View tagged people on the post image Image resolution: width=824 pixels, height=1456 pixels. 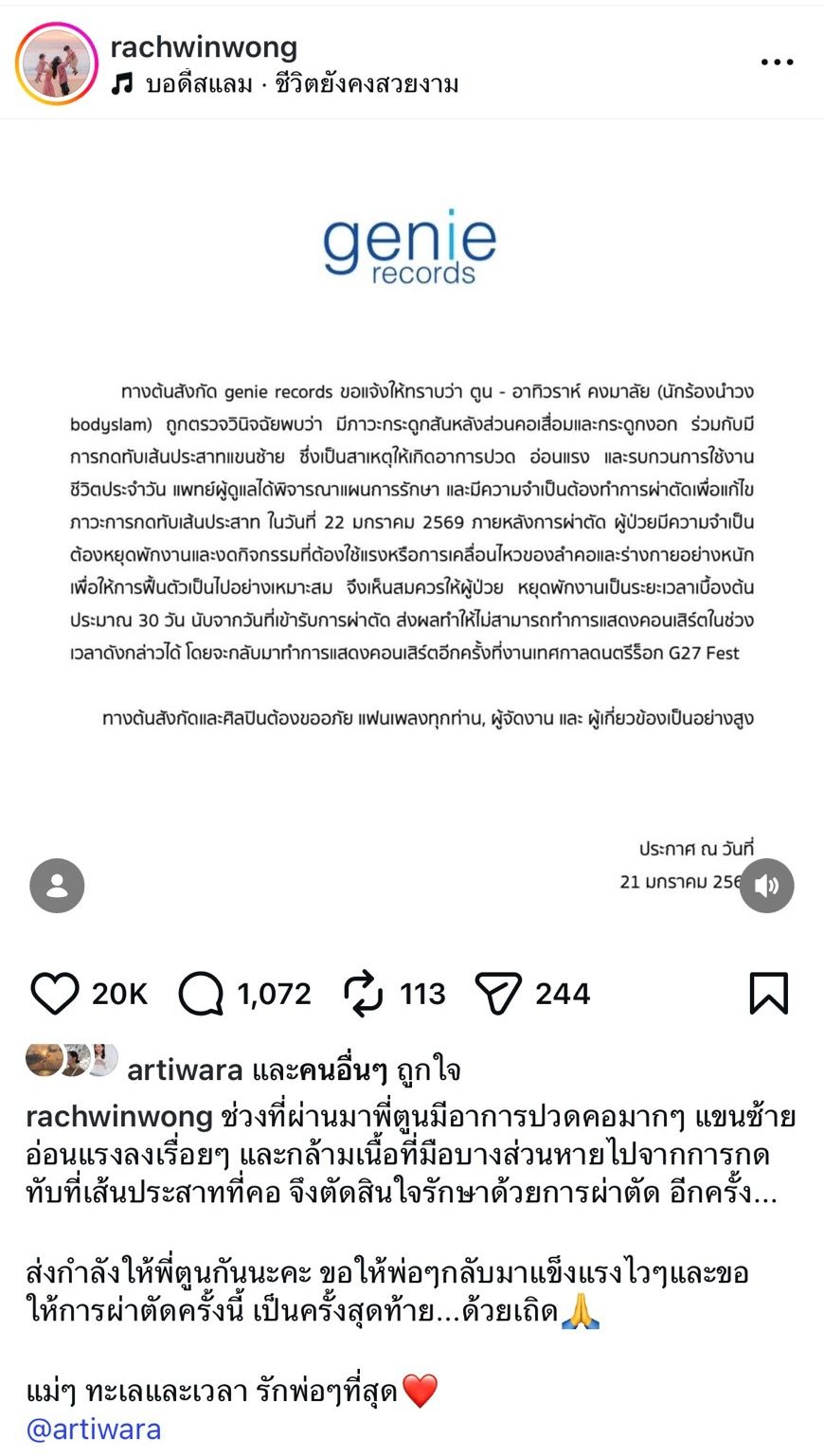[x=57, y=886]
